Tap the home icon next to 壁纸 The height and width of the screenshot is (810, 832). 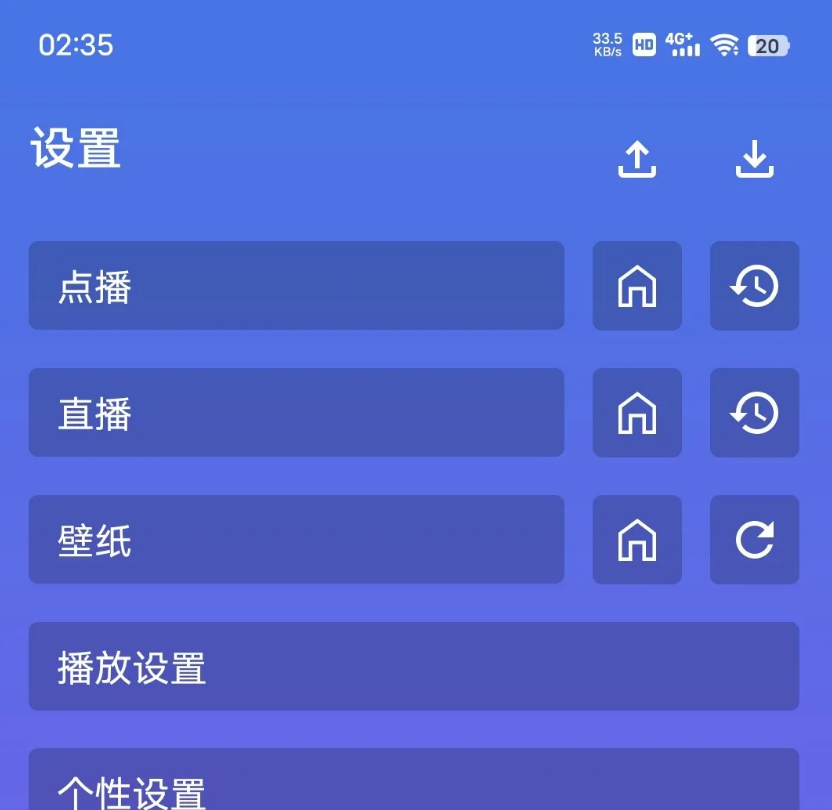pos(637,540)
